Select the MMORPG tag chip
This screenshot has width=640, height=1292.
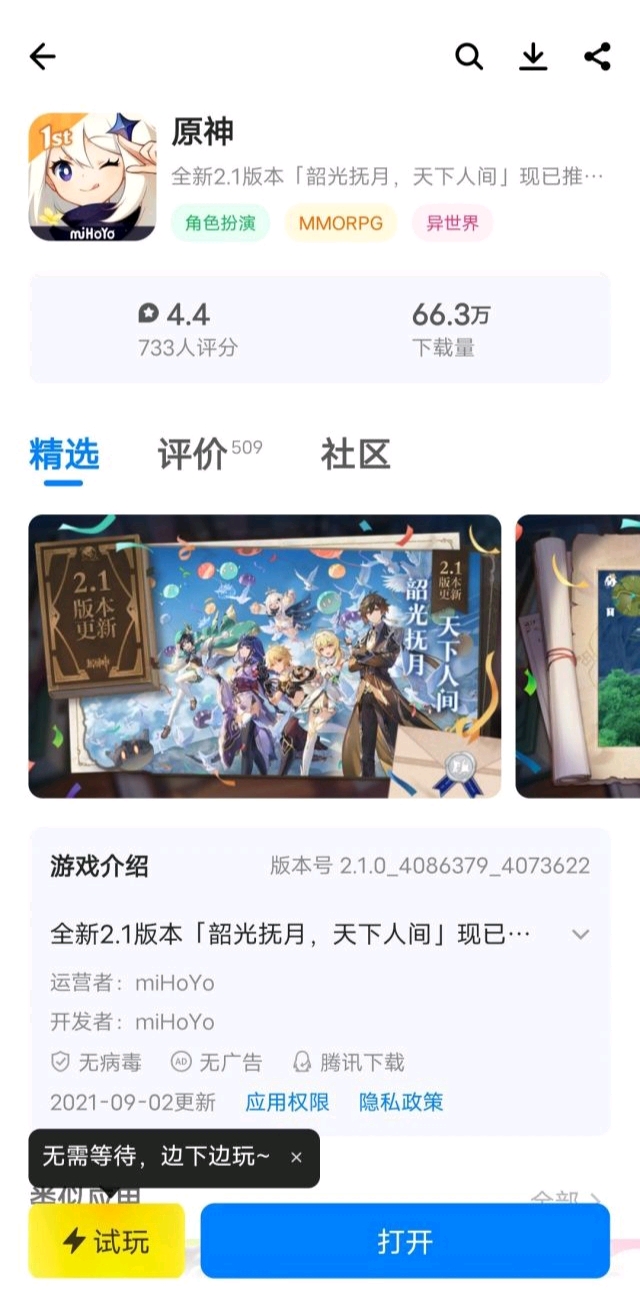(341, 223)
